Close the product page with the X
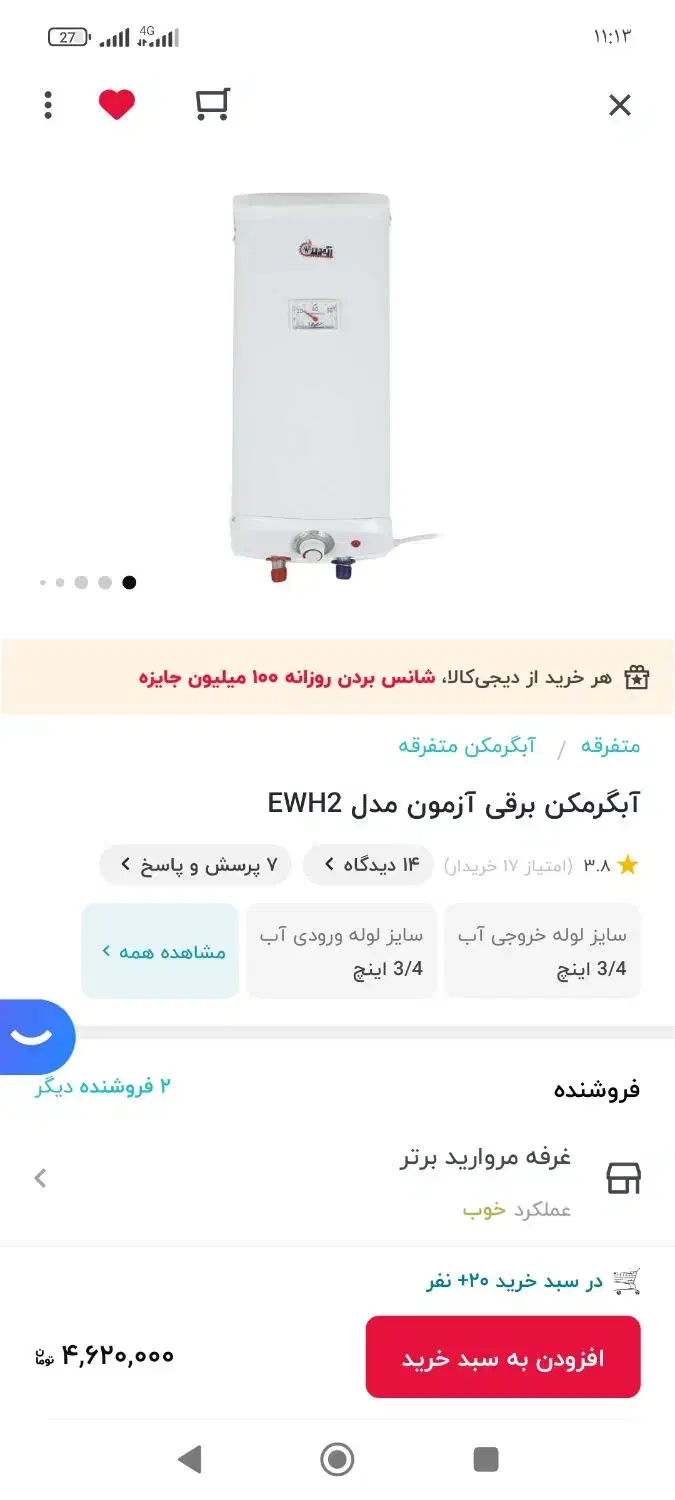 620,105
